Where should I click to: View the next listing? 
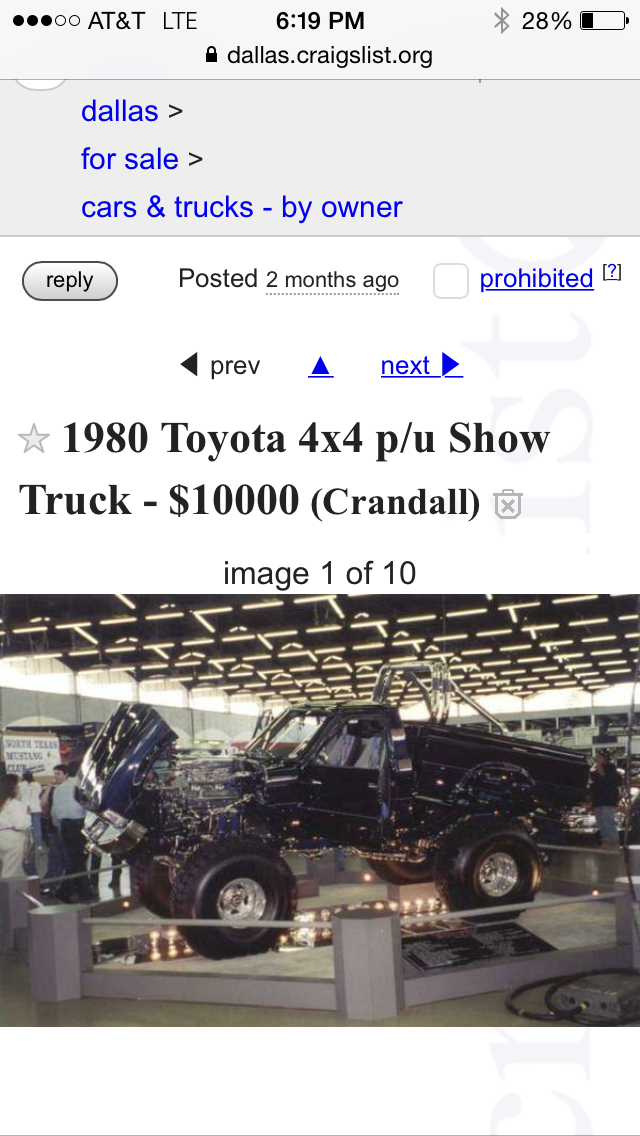421,366
